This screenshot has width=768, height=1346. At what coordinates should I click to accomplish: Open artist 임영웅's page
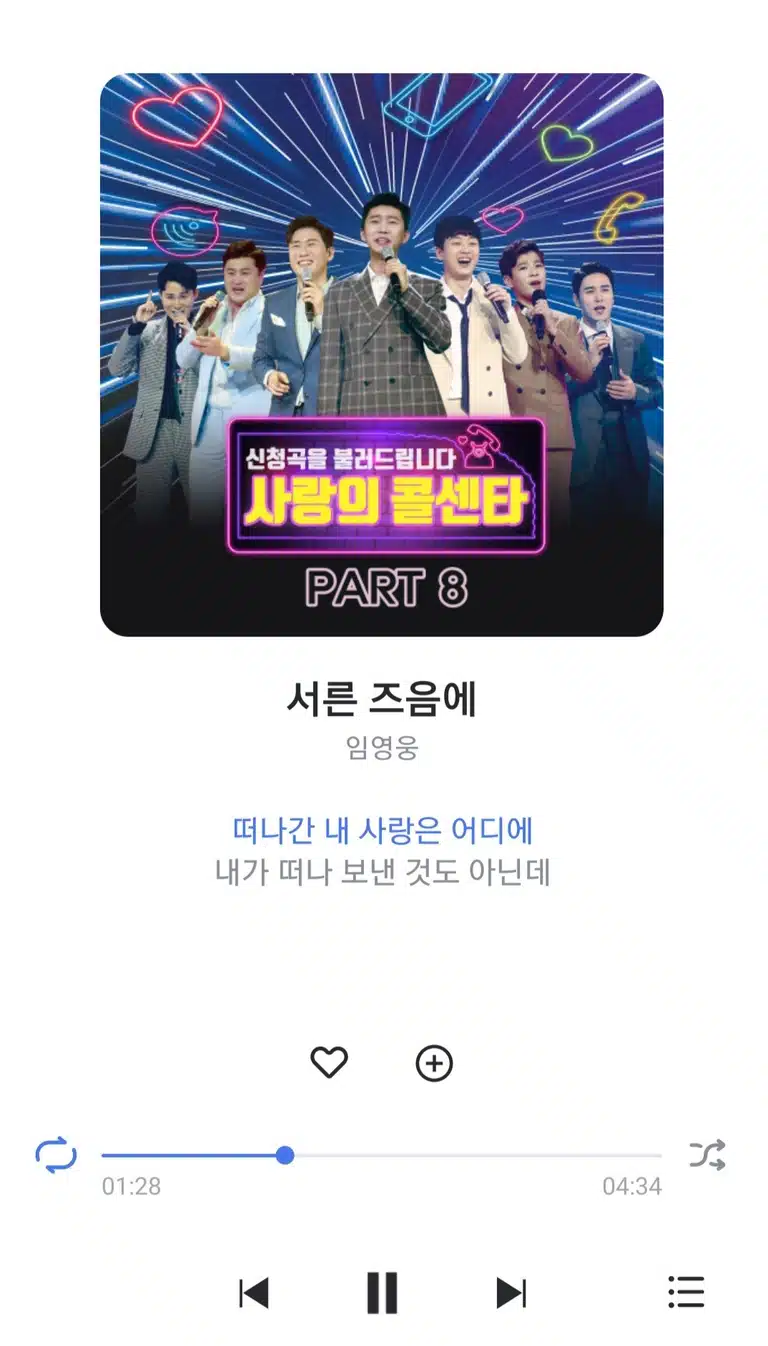pyautogui.click(x=382, y=747)
